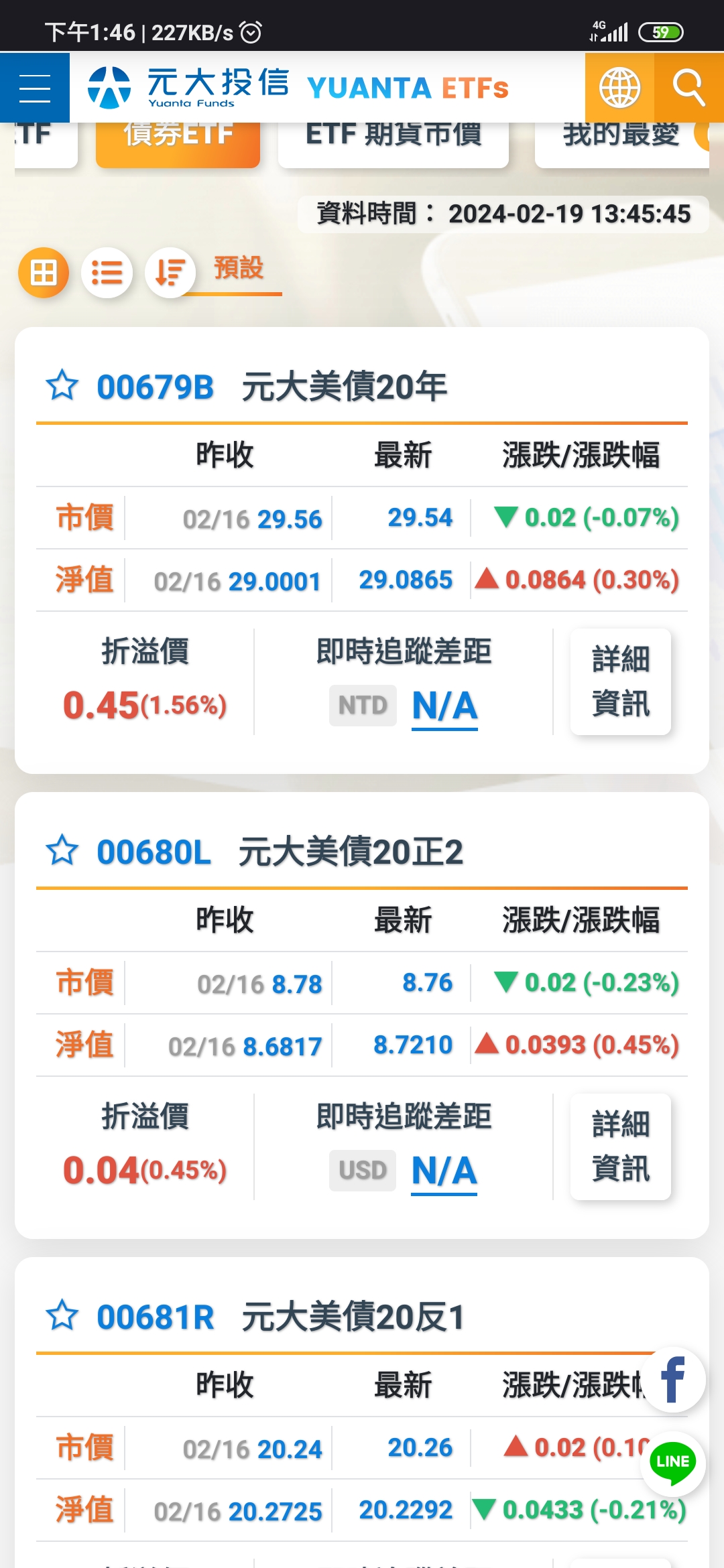Tap N/A tracking difference link for 00679B
724x1568 pixels.
pos(444,706)
